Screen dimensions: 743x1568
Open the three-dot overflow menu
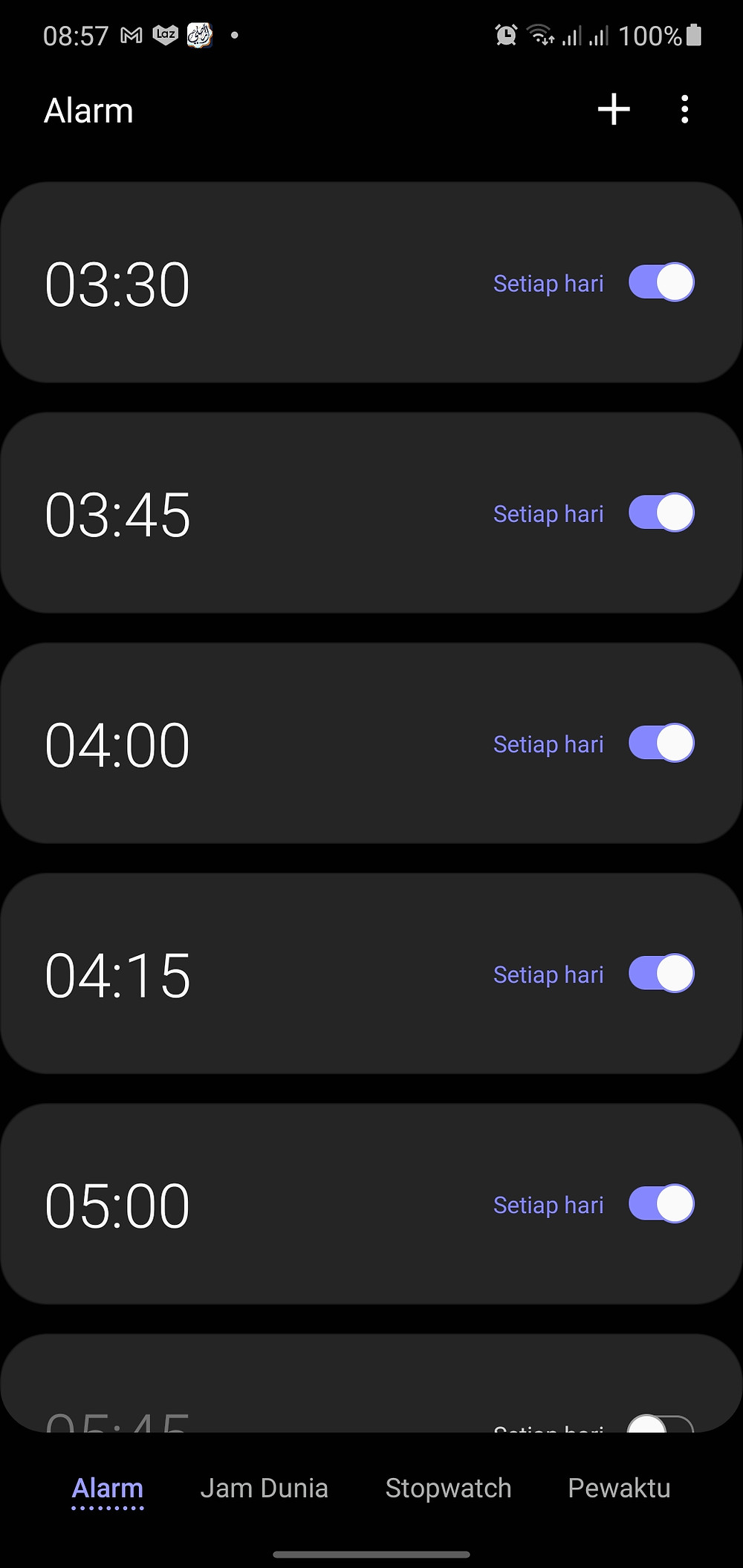(x=684, y=110)
